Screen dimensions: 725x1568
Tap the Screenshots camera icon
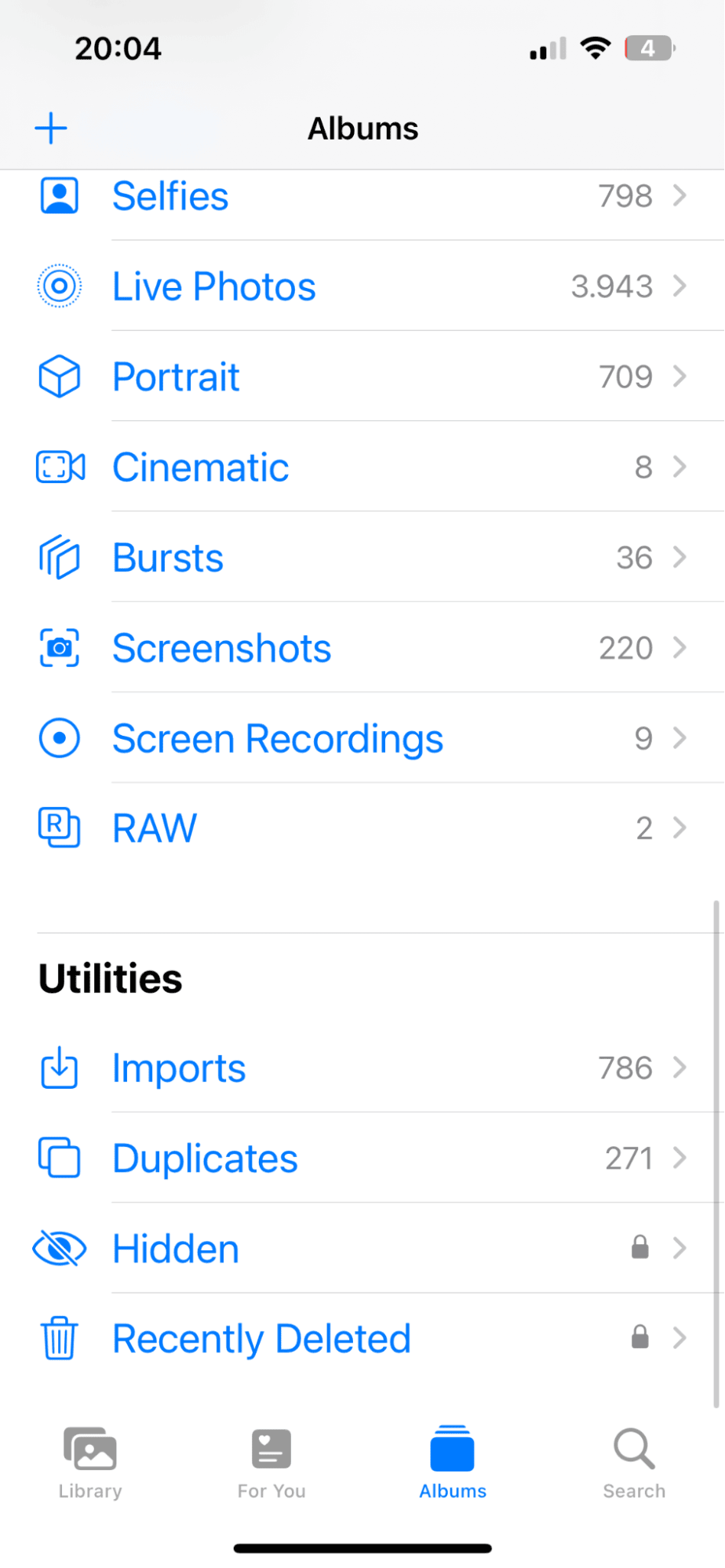click(x=59, y=648)
